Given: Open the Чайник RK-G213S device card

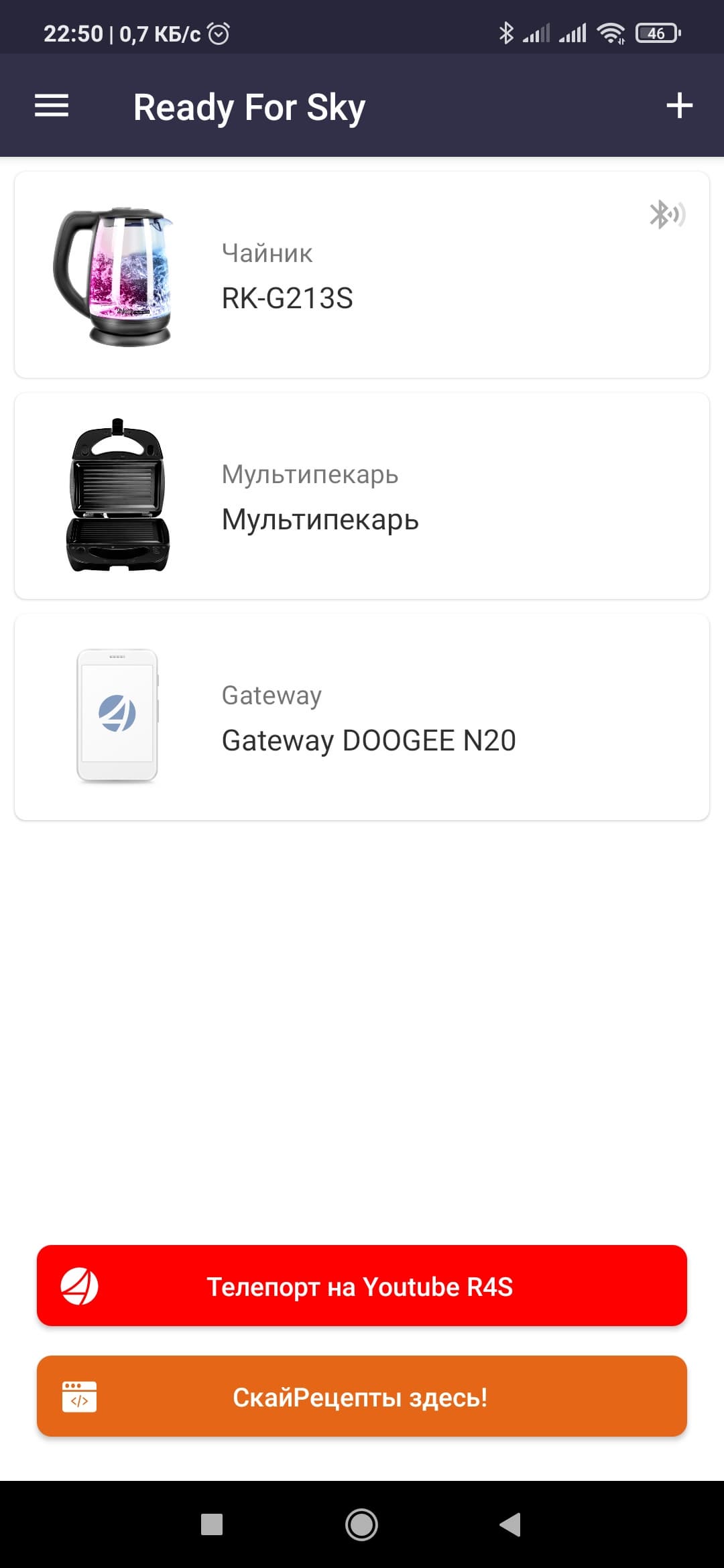Looking at the screenshot, I should (362, 275).
